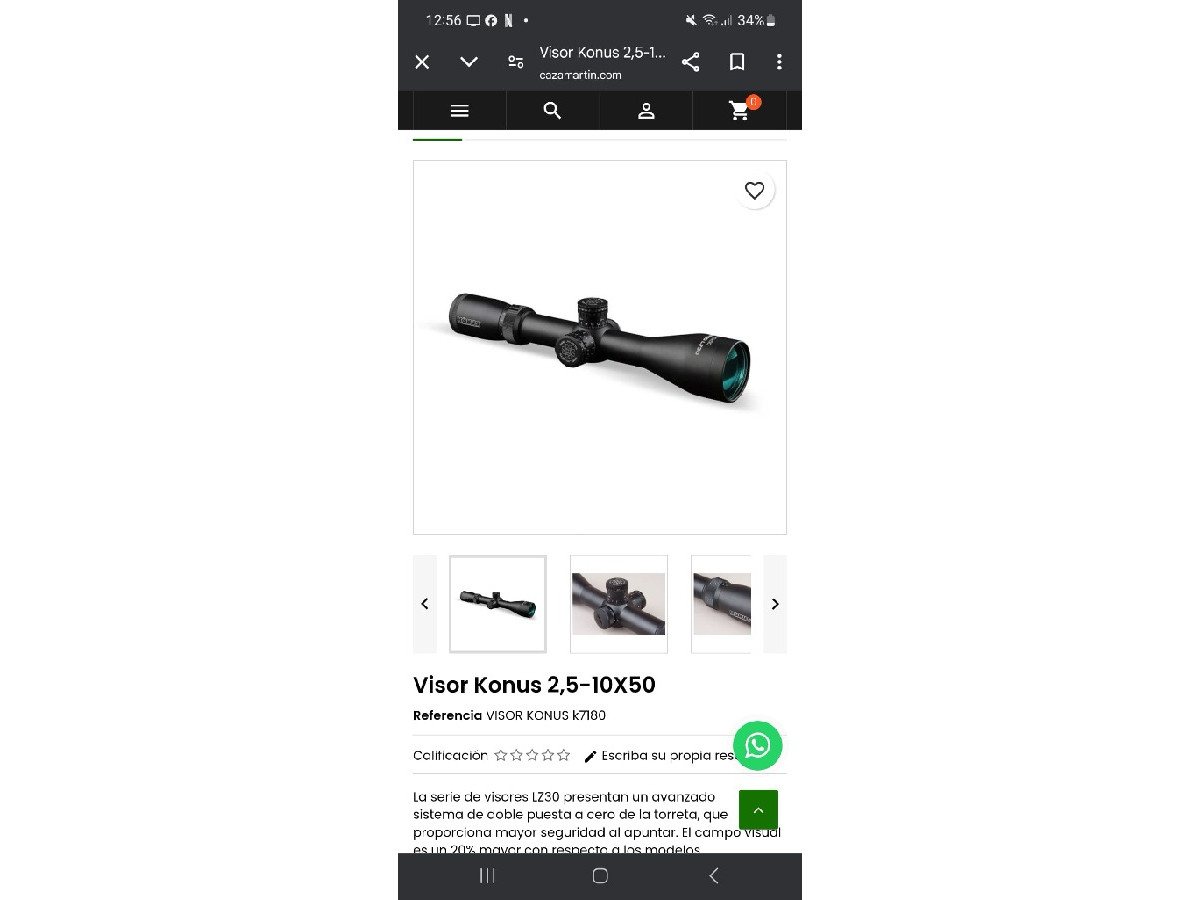Show next product thumbnails
This screenshot has width=1200, height=900.
(775, 604)
